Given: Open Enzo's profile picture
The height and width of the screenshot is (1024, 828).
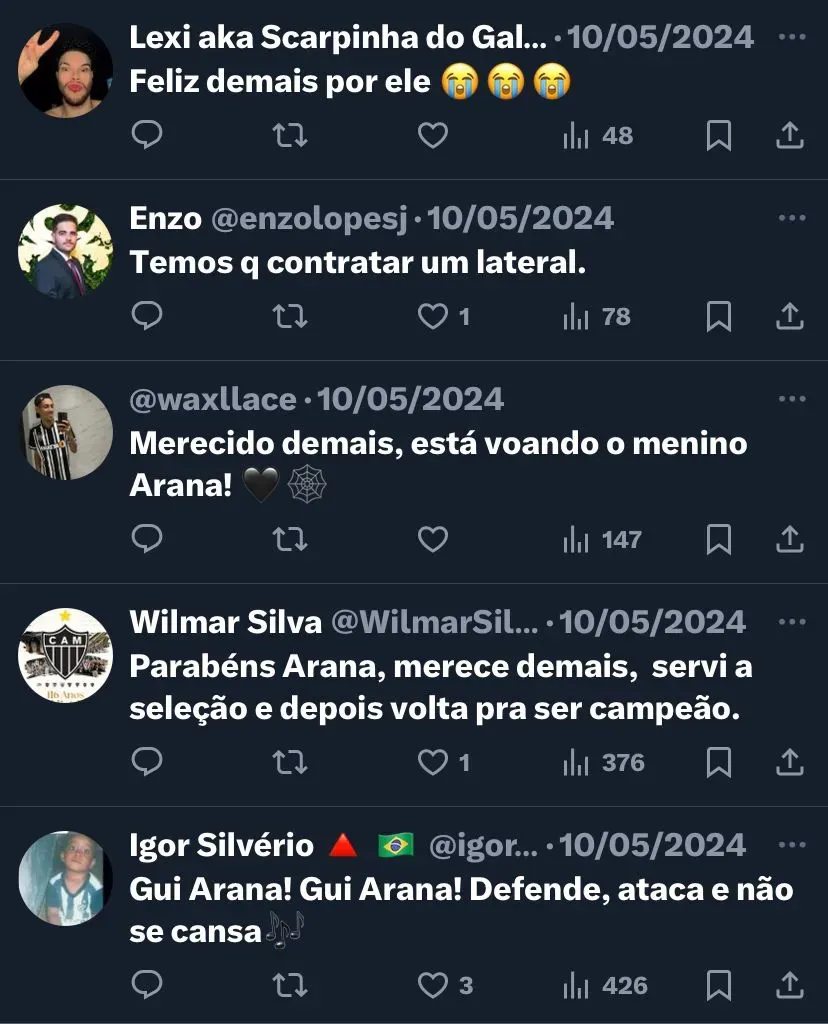Looking at the screenshot, I should [66, 251].
